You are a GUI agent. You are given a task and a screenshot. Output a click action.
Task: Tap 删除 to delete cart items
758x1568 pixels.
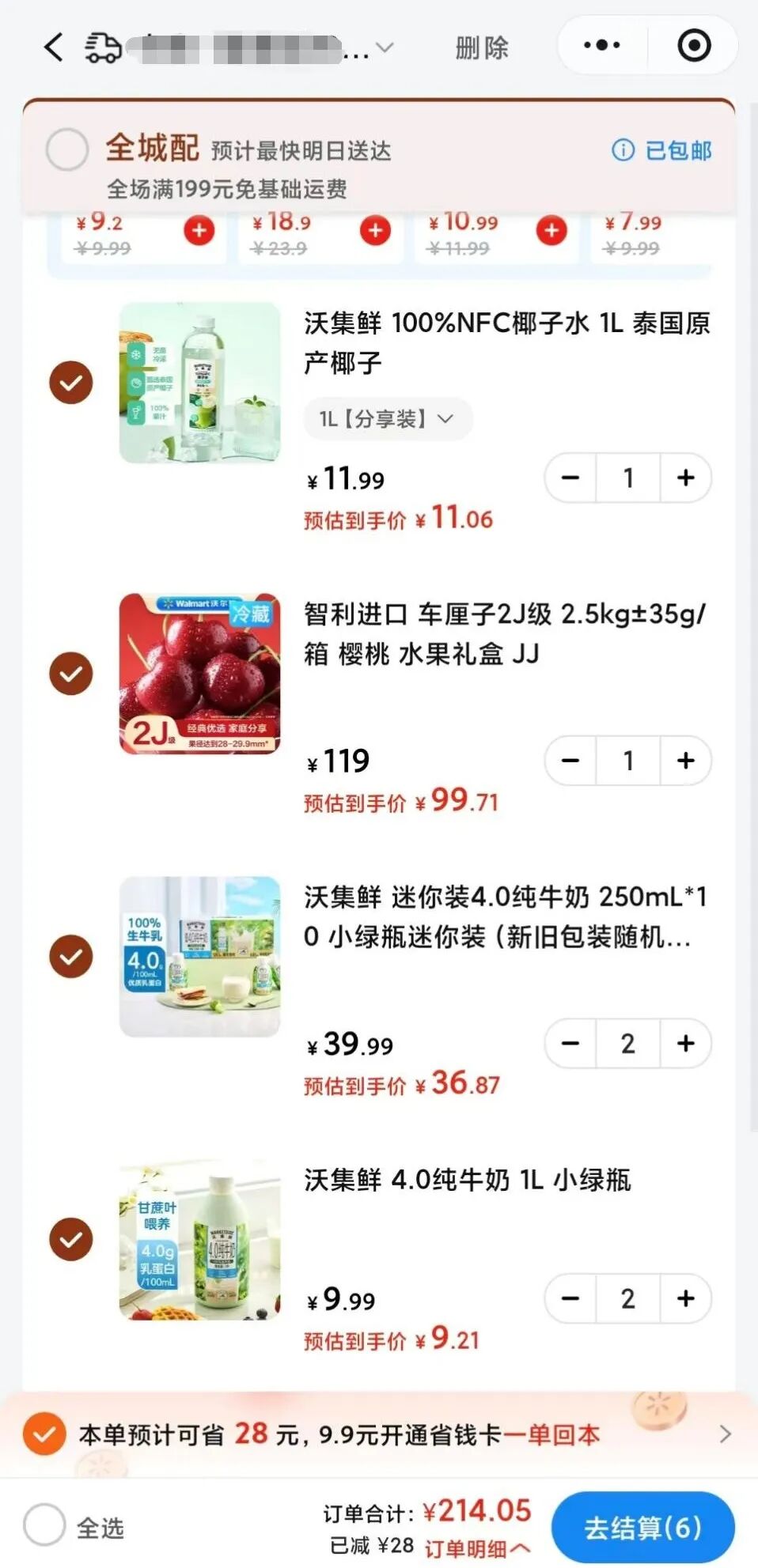482,48
